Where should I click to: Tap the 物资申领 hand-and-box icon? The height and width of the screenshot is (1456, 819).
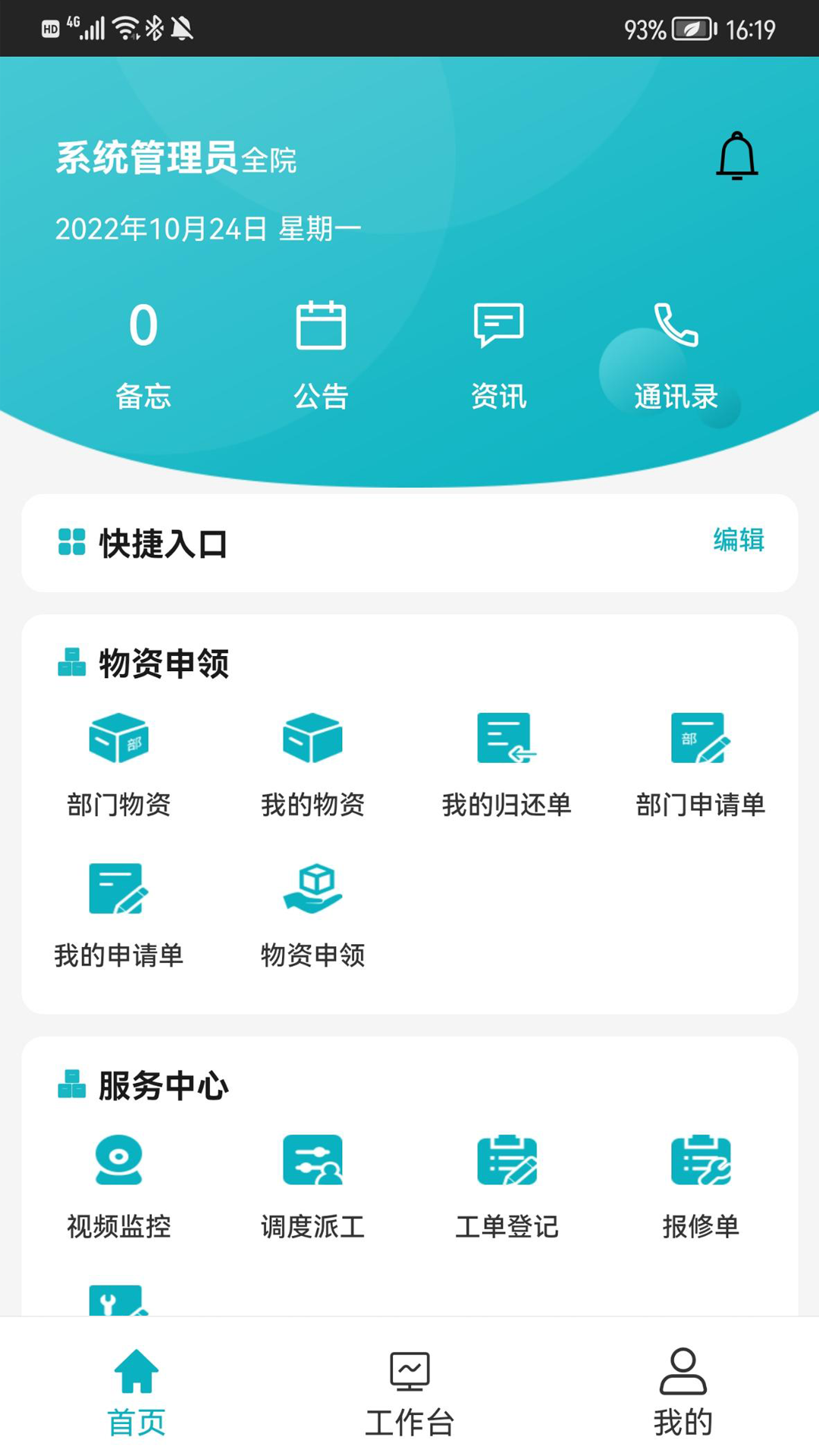coord(312,889)
